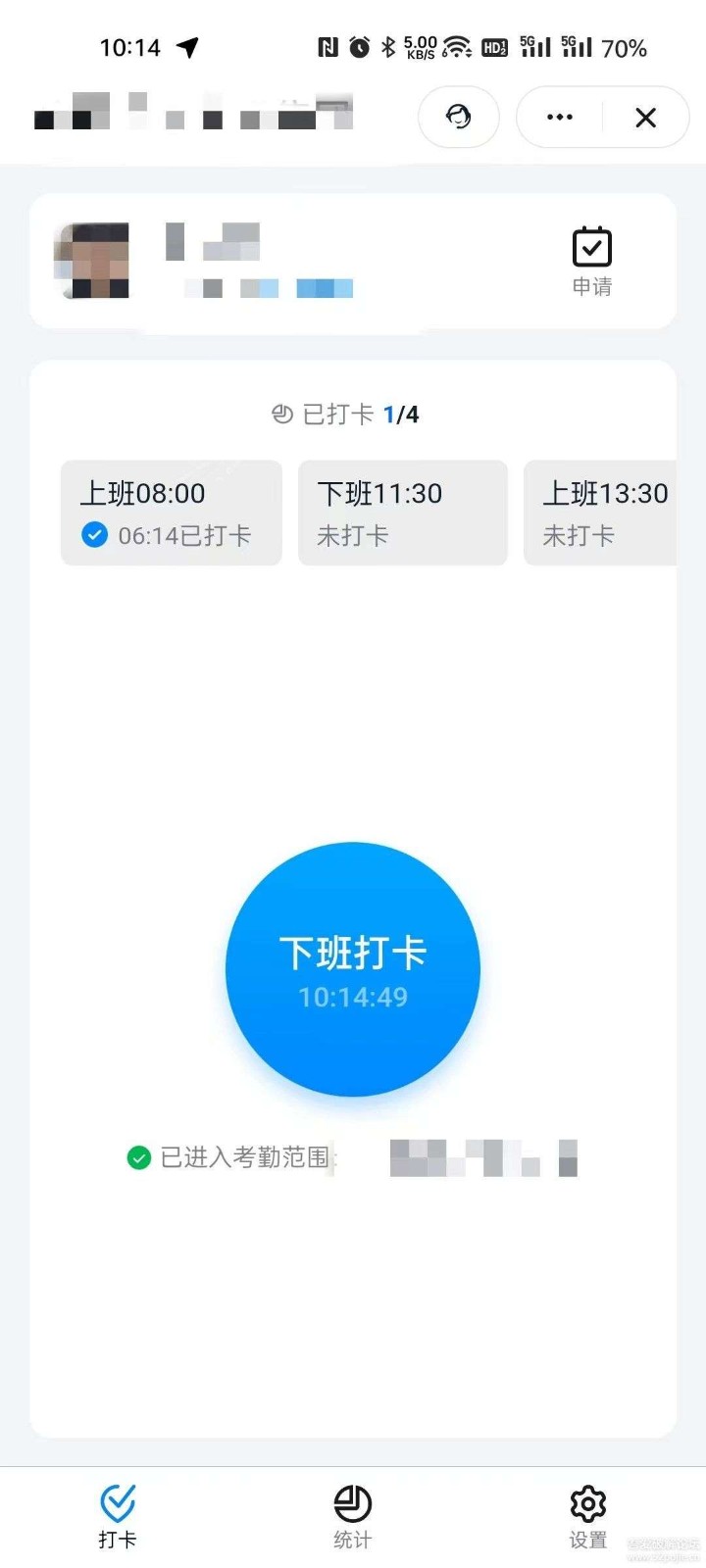Viewport: 706px width, 1568px height.
Task: Tap the clock icon next to 已打卡 status
Action: click(x=283, y=414)
